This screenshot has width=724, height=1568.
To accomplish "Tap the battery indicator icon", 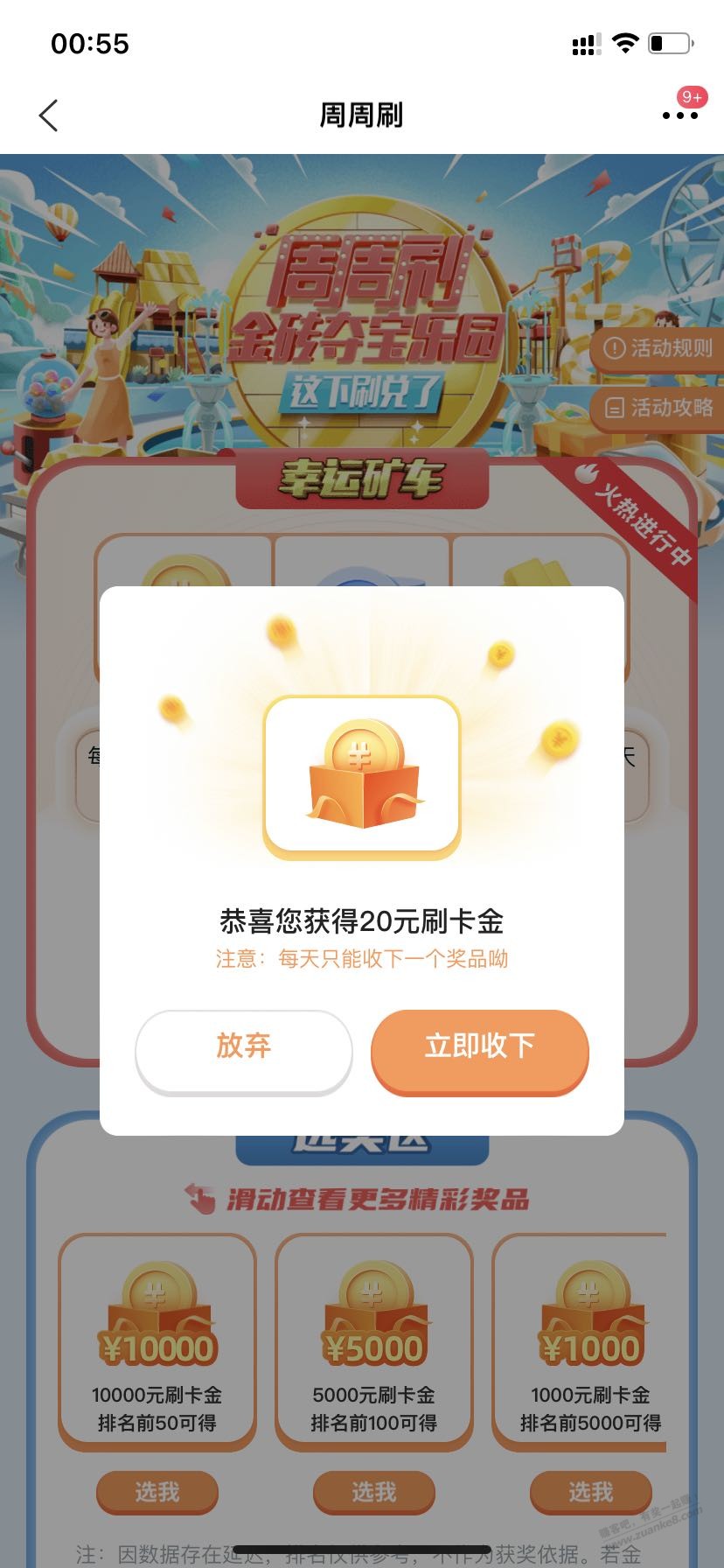I will [x=669, y=43].
